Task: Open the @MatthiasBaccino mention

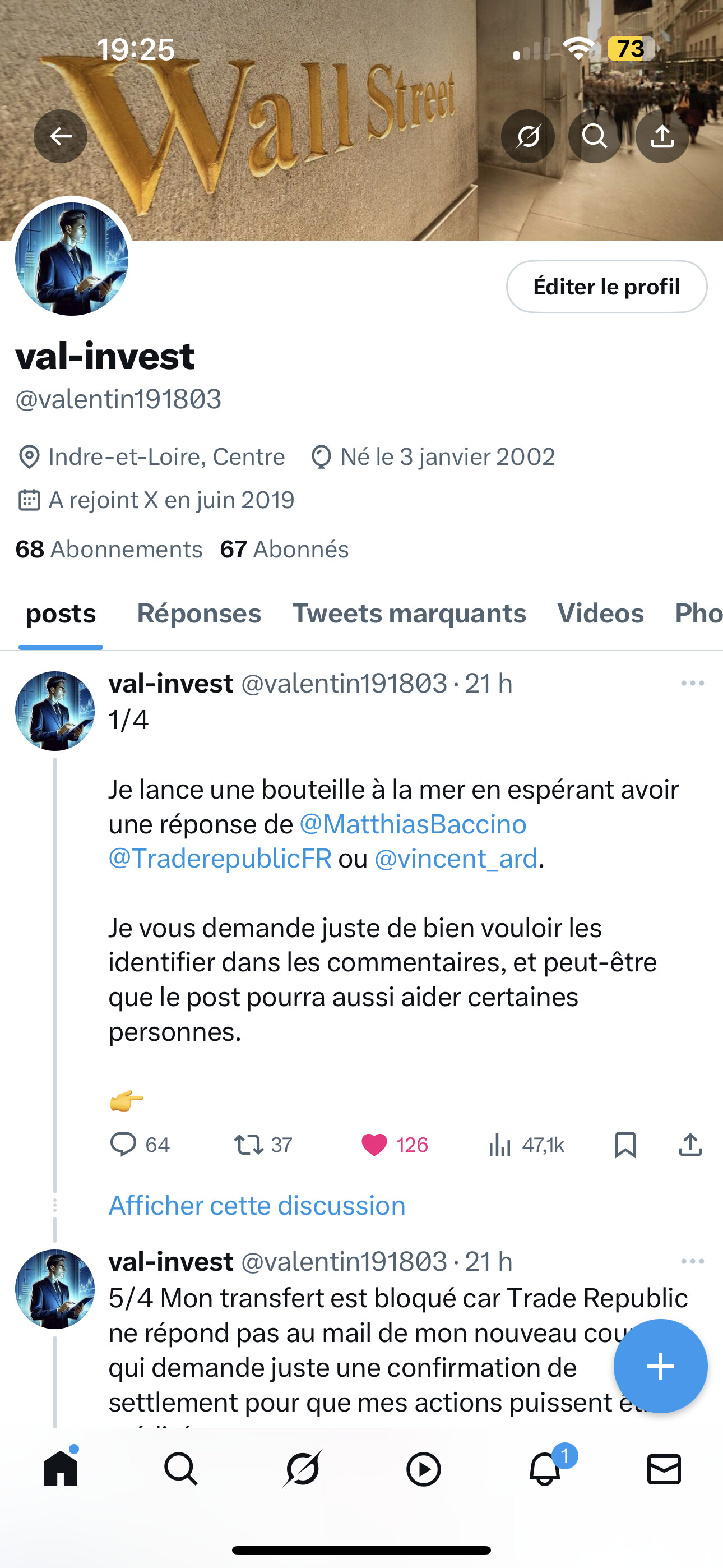Action: pos(413,824)
